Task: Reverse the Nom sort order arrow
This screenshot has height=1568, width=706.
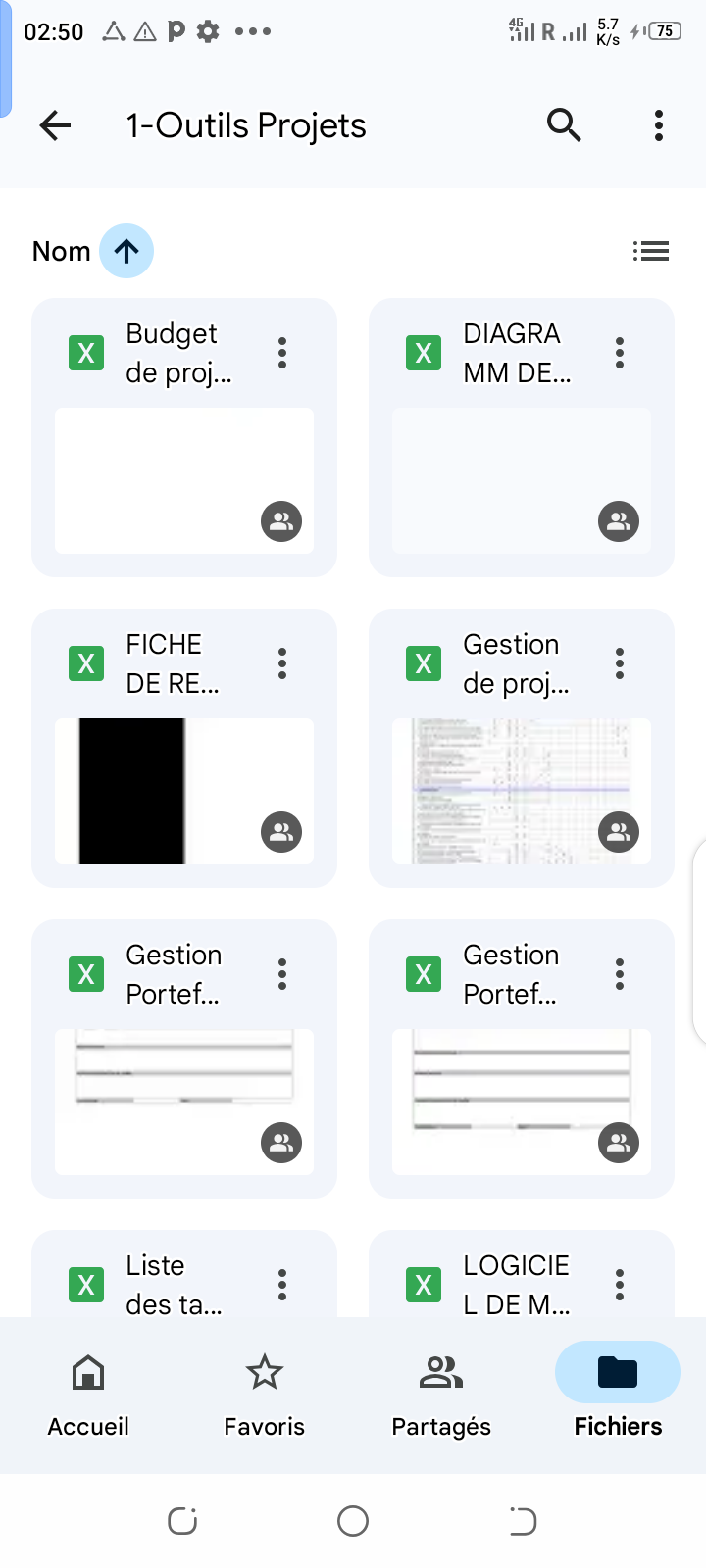Action: (x=126, y=251)
